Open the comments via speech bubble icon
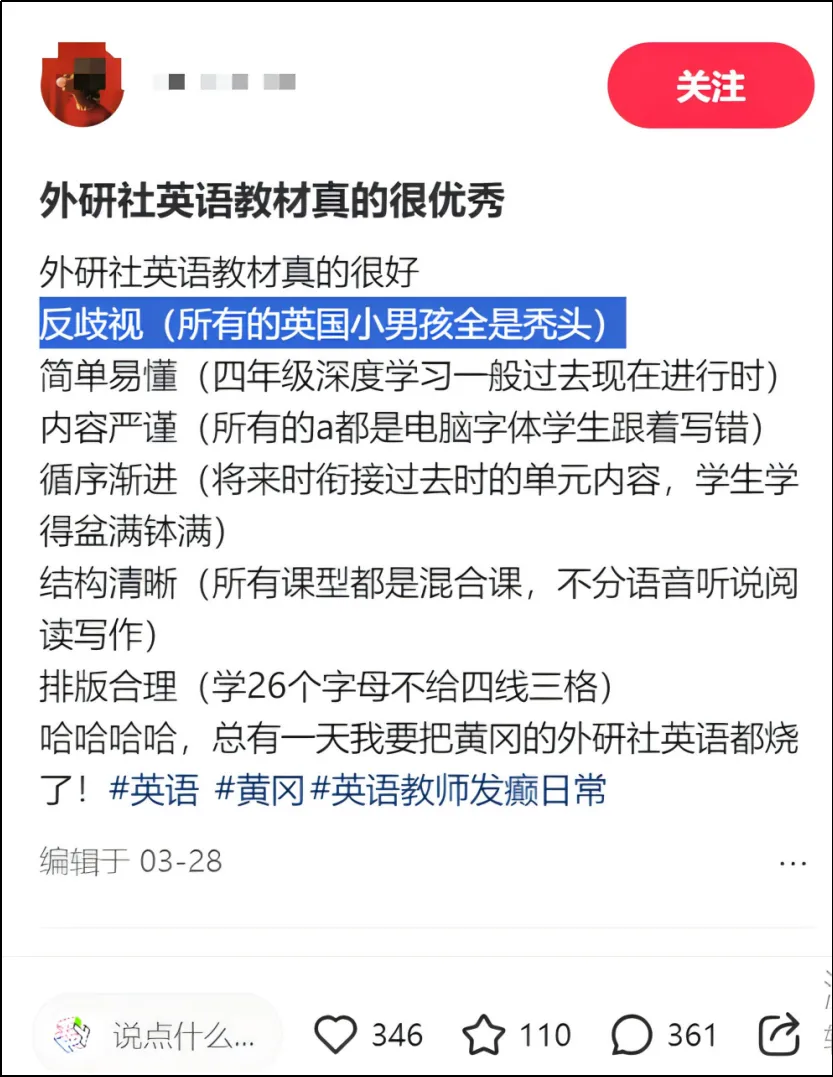The width and height of the screenshot is (833, 1077). coord(632,1034)
